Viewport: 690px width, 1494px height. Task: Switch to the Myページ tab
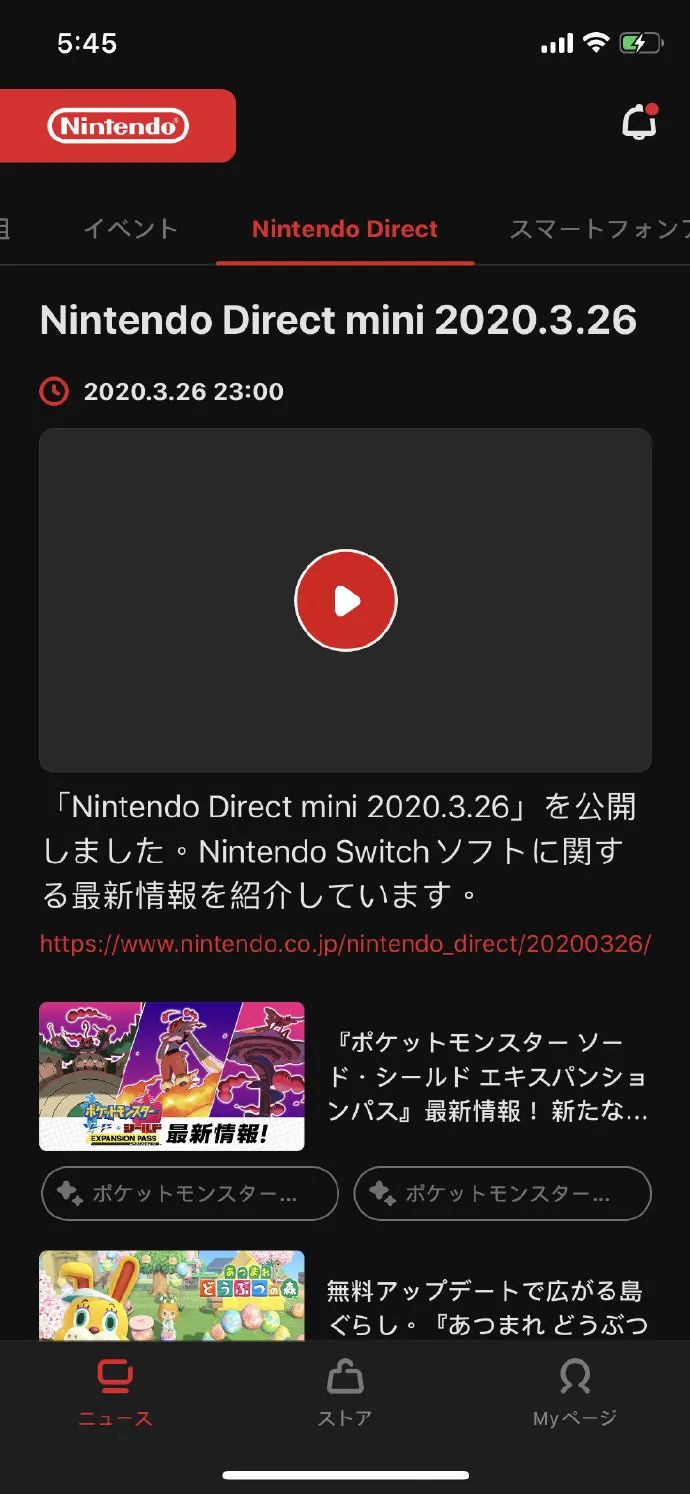click(x=575, y=1392)
